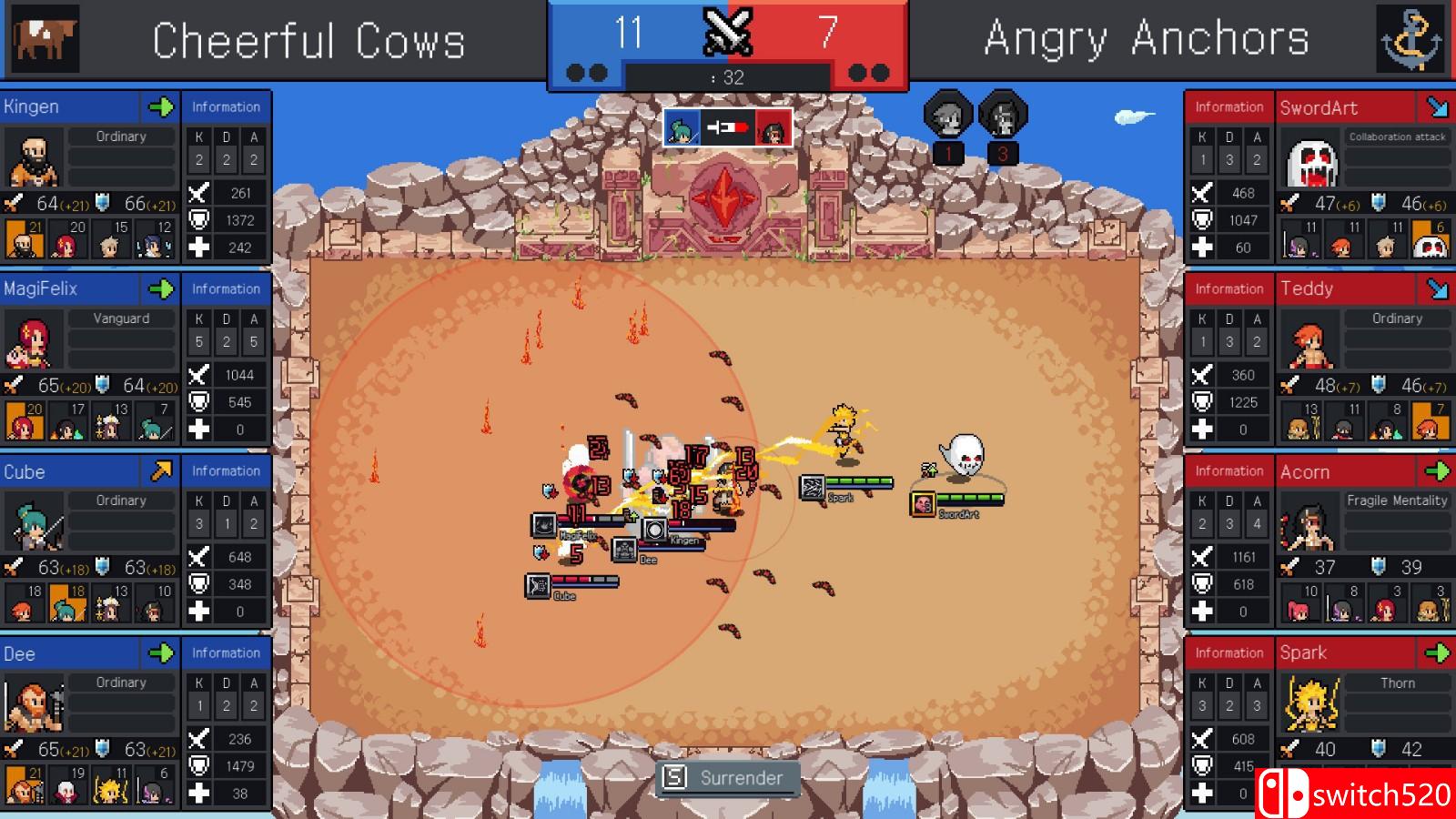Open Information panel for Acorn

1228,471
